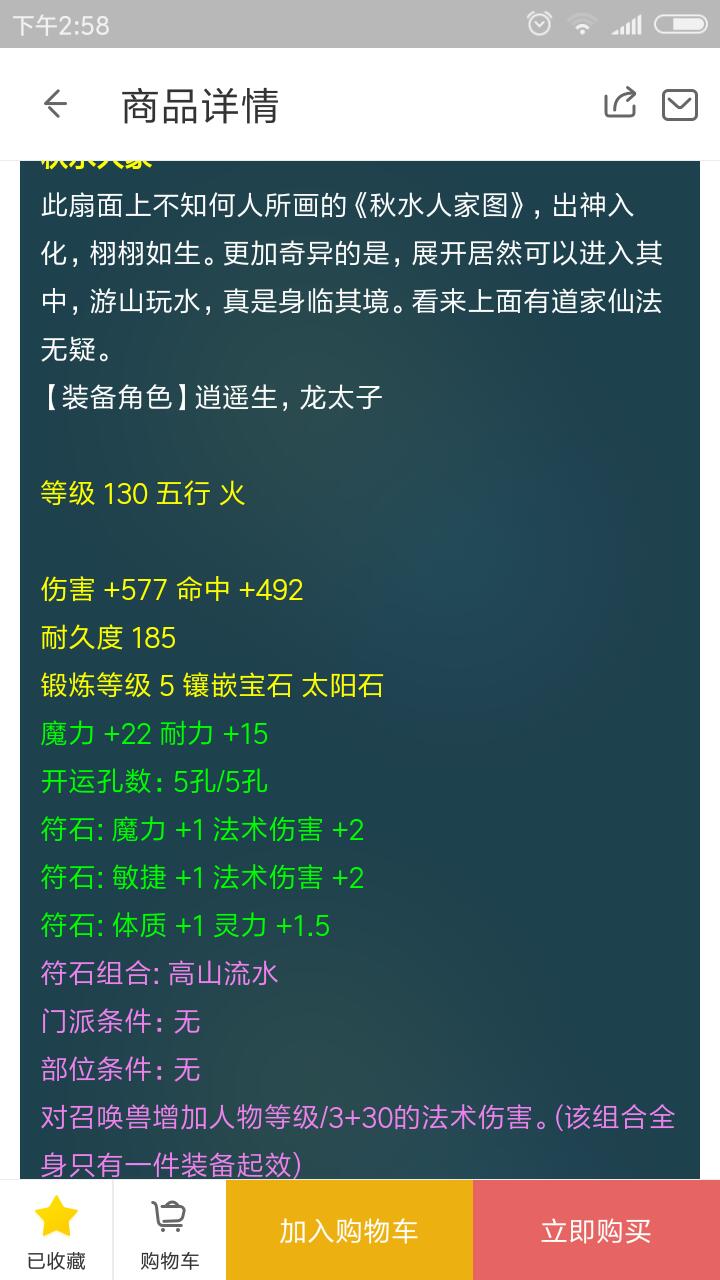Viewport: 720px width, 1280px height.
Task: Share this product
Action: point(620,103)
